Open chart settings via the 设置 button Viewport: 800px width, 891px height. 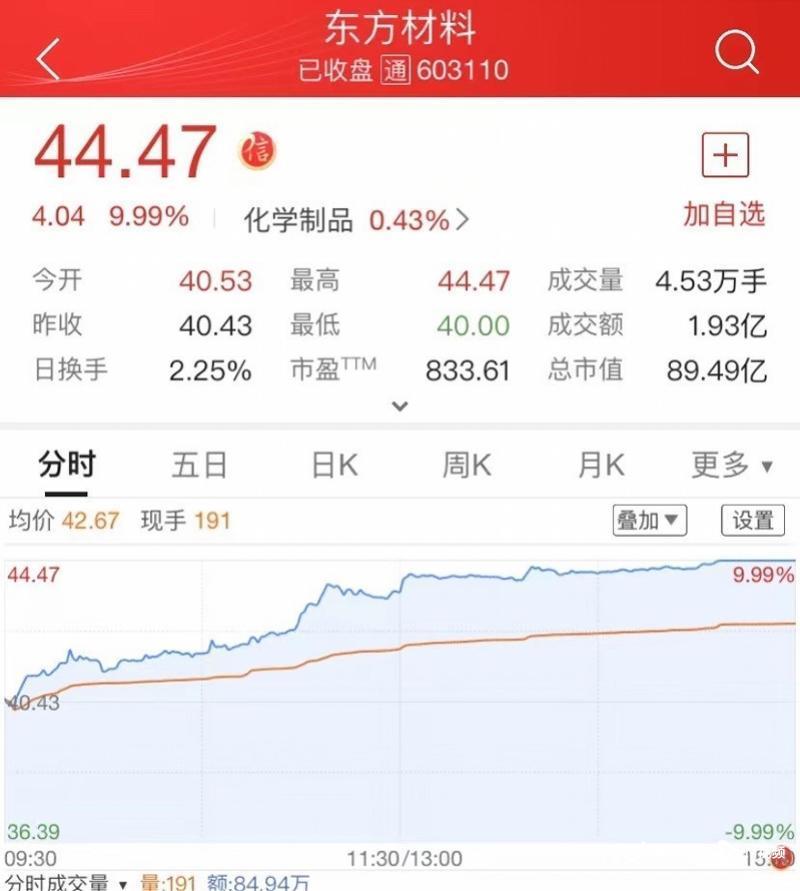(x=752, y=521)
